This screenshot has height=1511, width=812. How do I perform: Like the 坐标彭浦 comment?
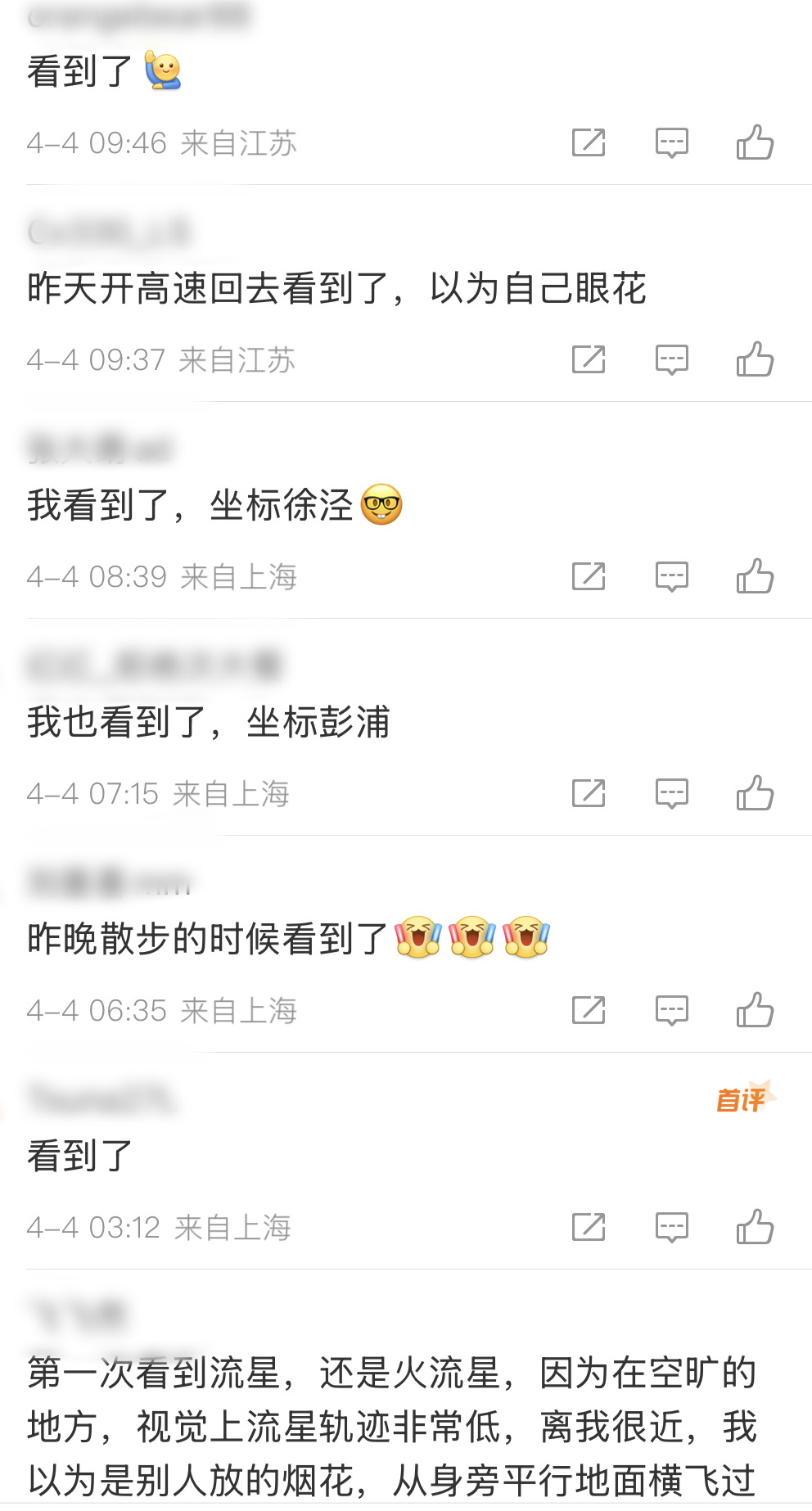coord(755,794)
